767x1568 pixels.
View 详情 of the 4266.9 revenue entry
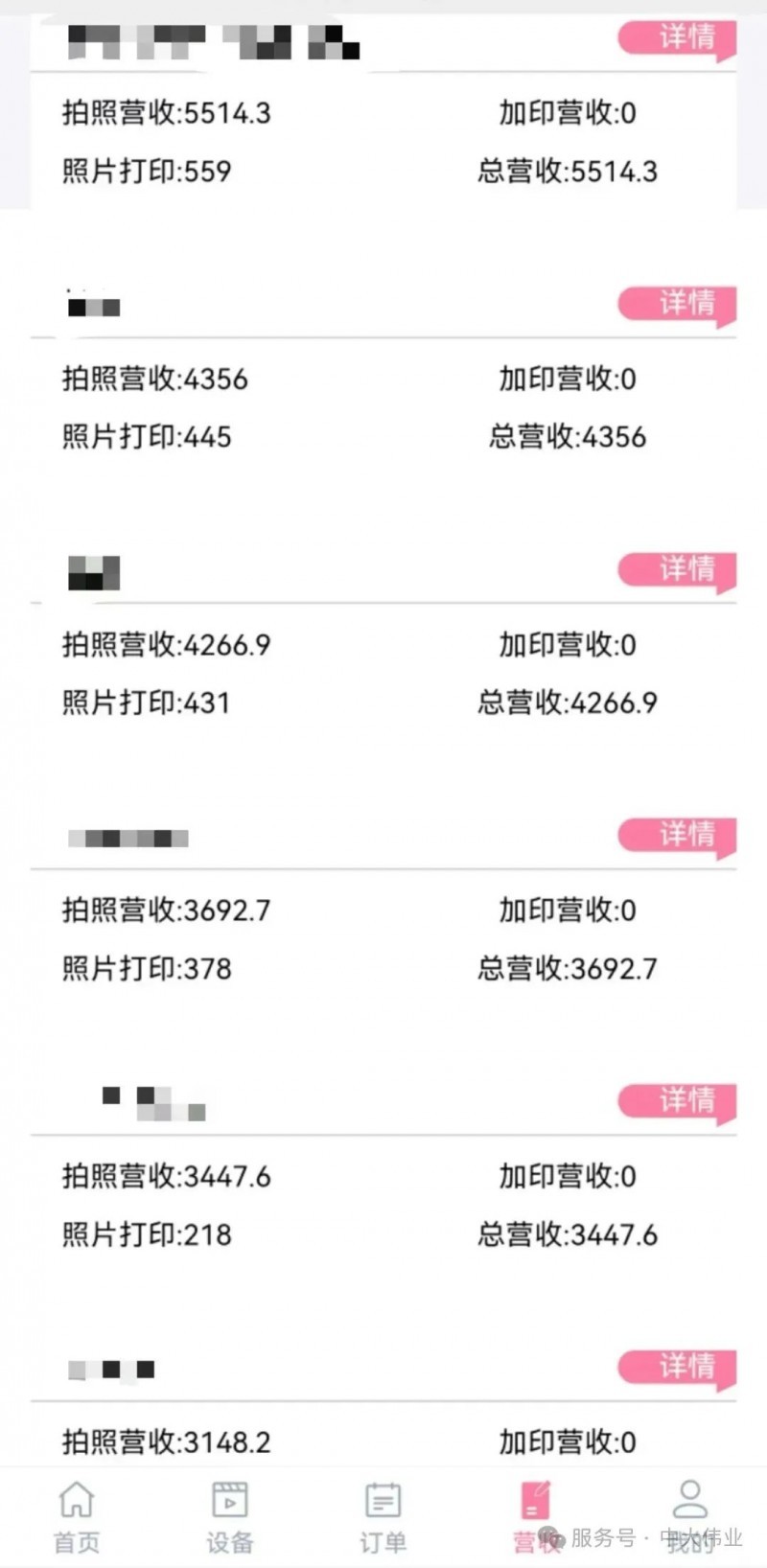(x=678, y=571)
